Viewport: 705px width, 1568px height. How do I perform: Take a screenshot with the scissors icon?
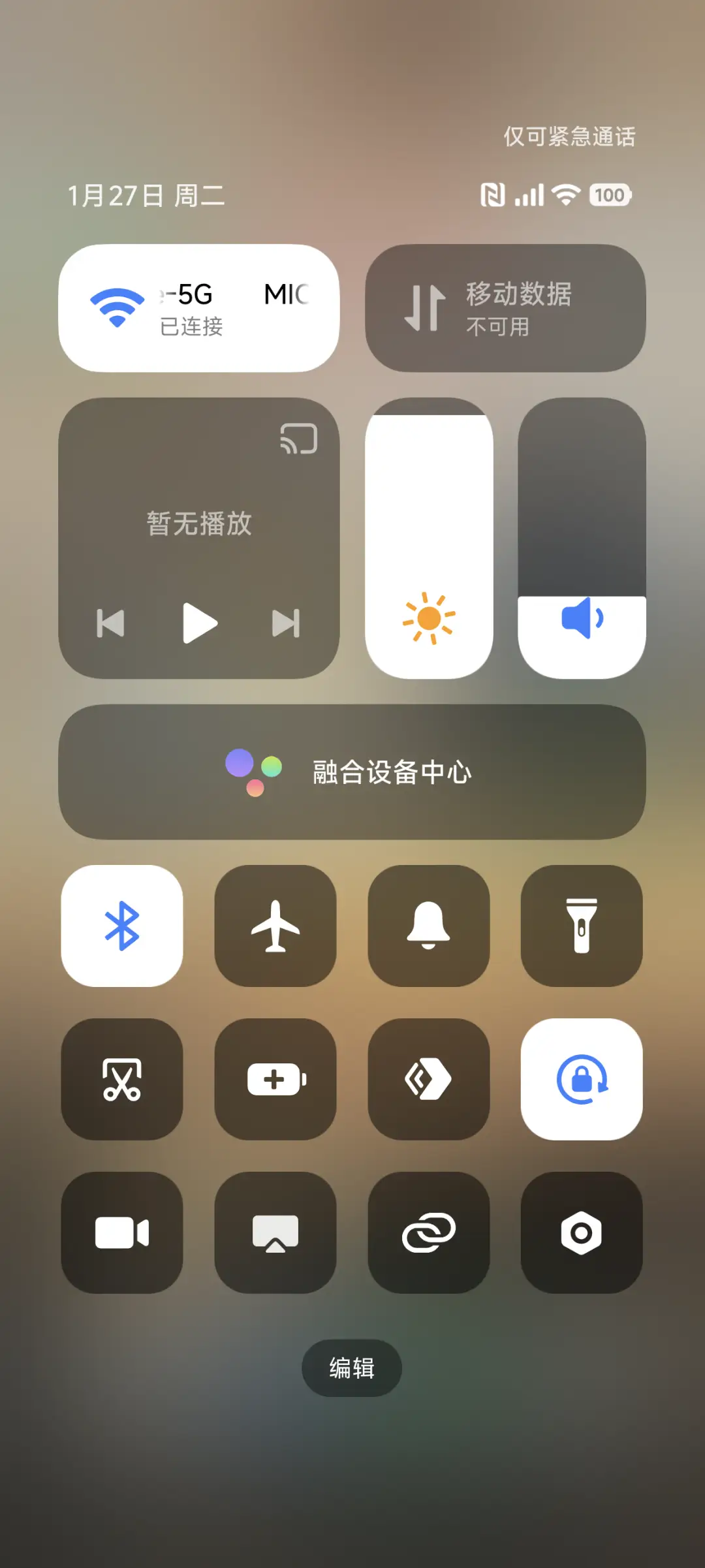[122, 1080]
